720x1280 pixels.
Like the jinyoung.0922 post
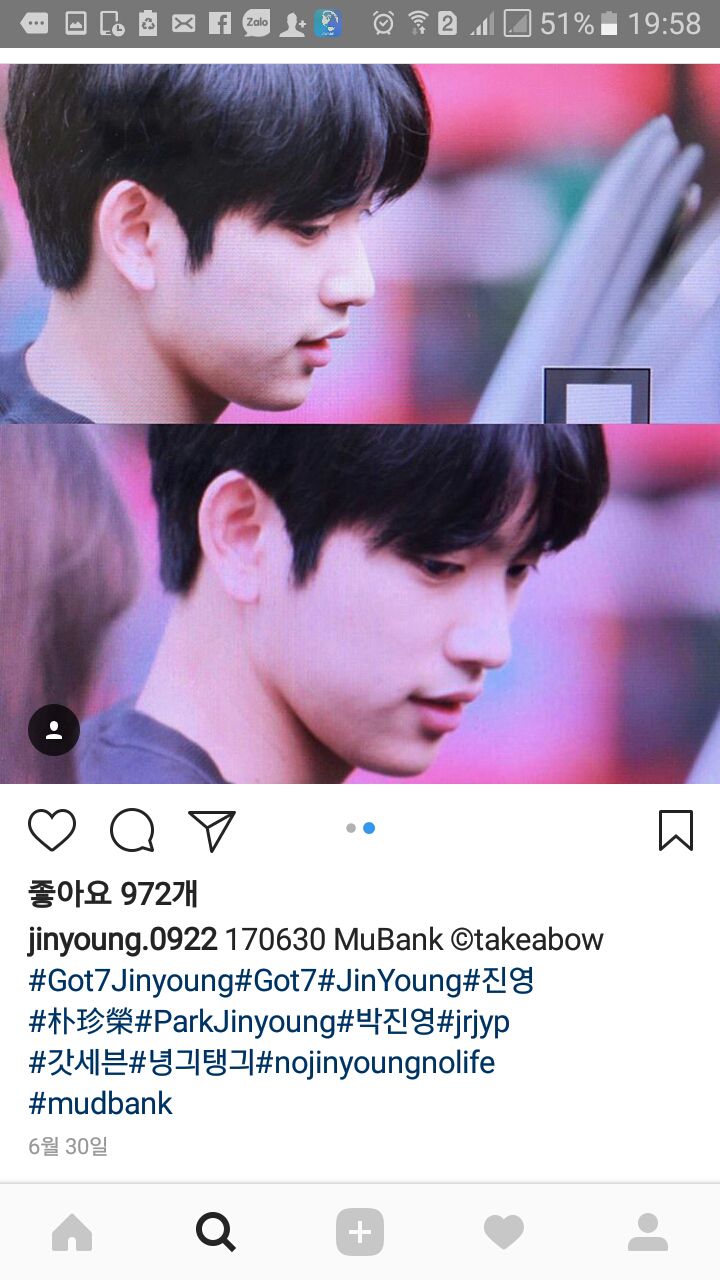[52, 830]
